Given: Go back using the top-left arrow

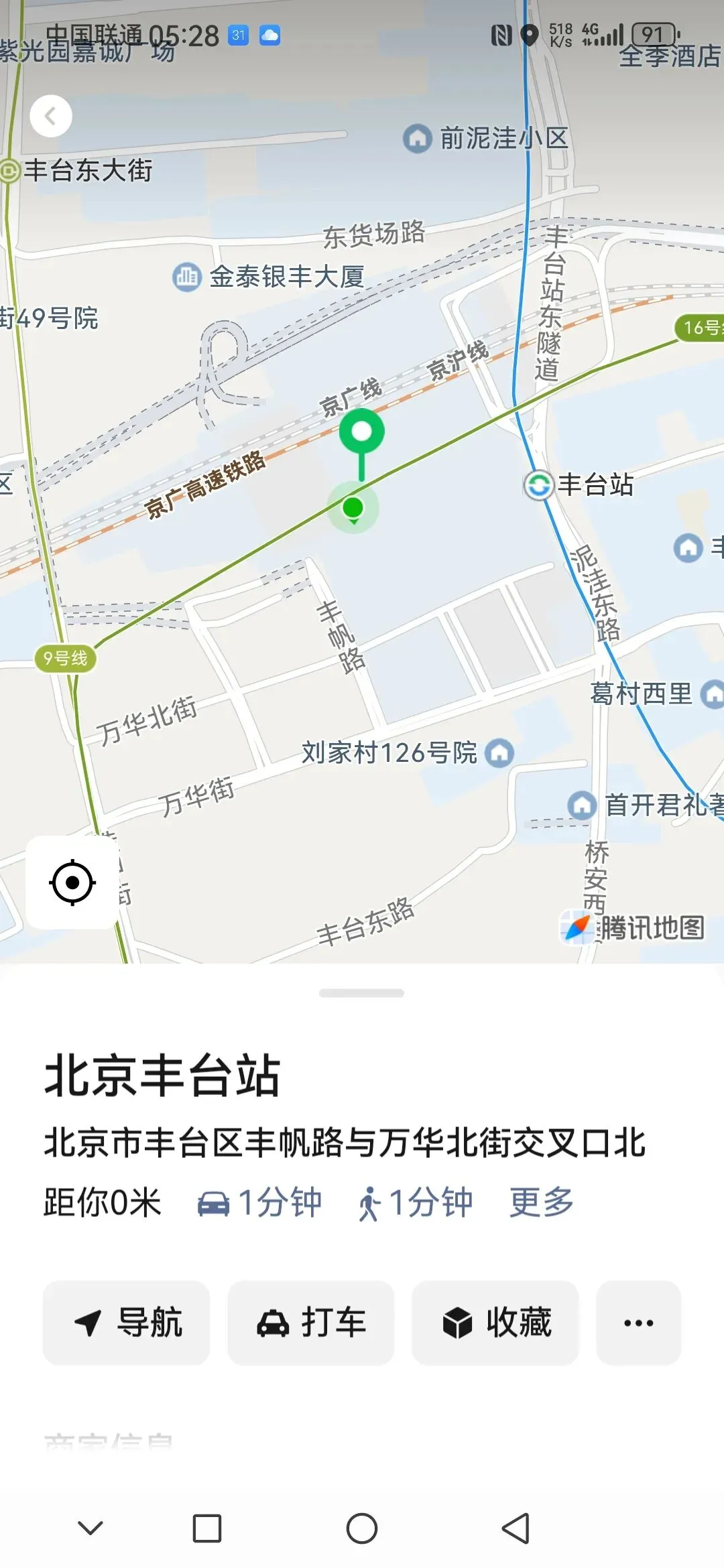Looking at the screenshot, I should tap(51, 116).
